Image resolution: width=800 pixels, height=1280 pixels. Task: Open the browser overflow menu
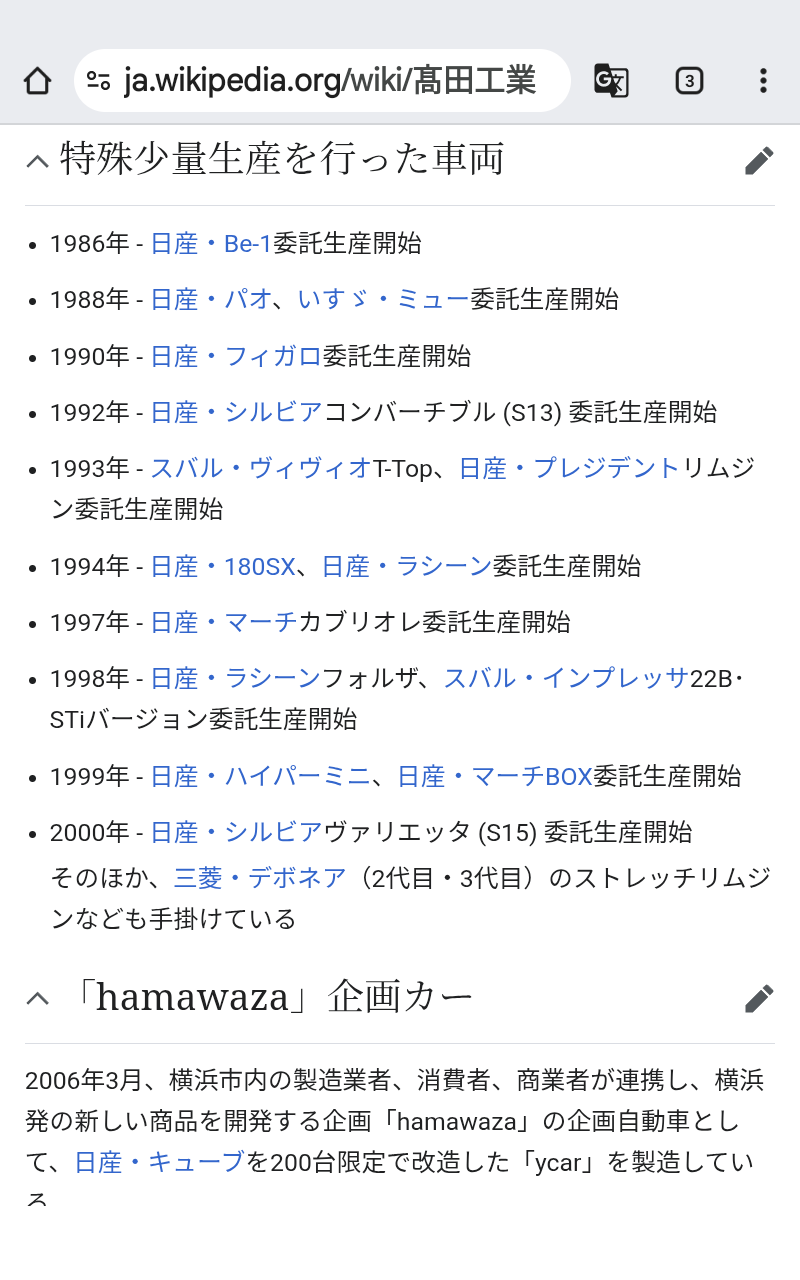763,81
